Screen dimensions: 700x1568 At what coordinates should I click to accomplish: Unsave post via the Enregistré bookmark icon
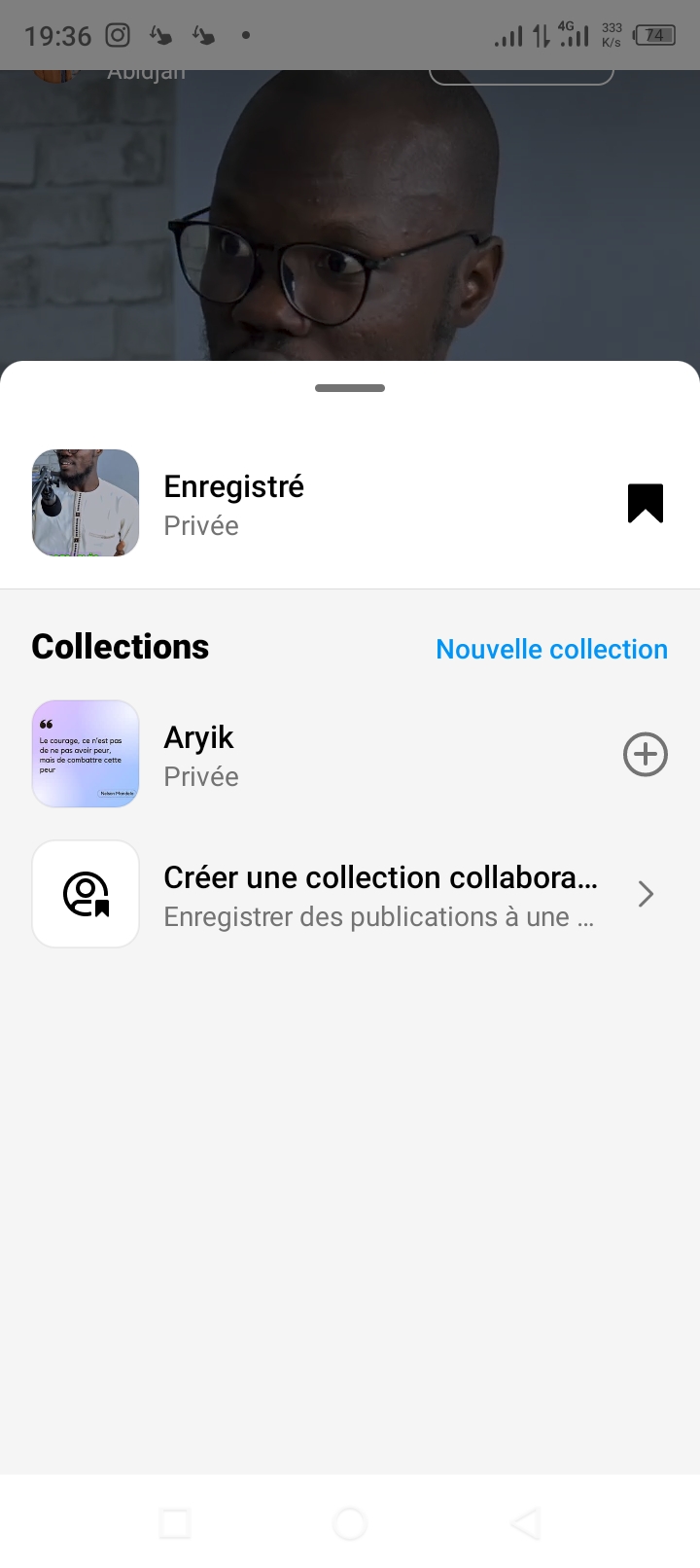645,504
